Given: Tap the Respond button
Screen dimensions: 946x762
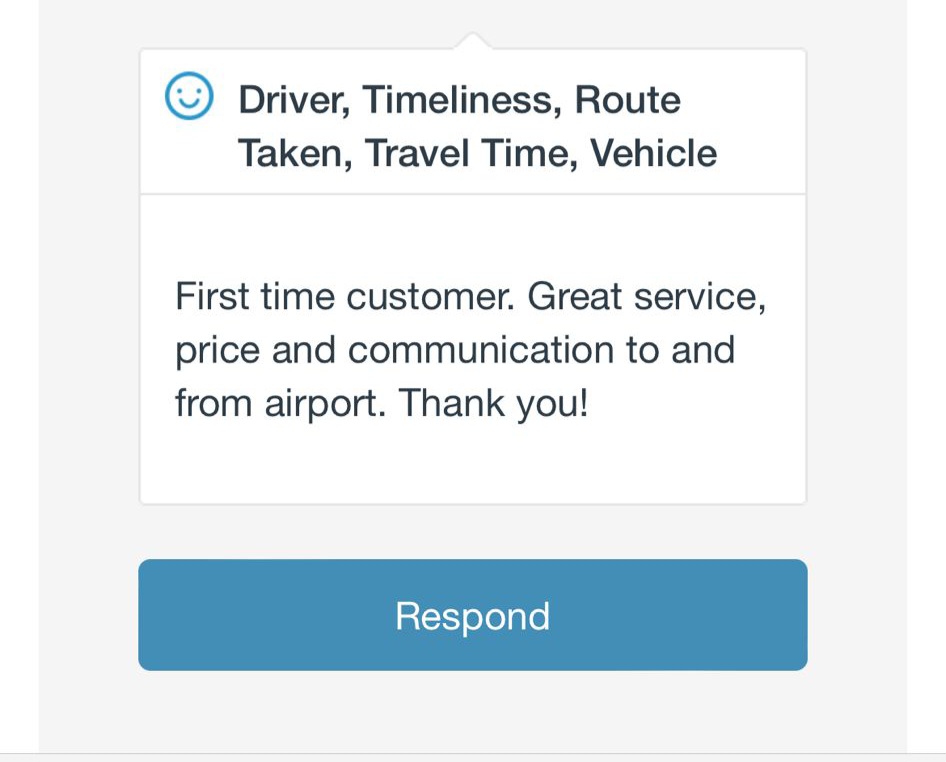Looking at the screenshot, I should [472, 615].
